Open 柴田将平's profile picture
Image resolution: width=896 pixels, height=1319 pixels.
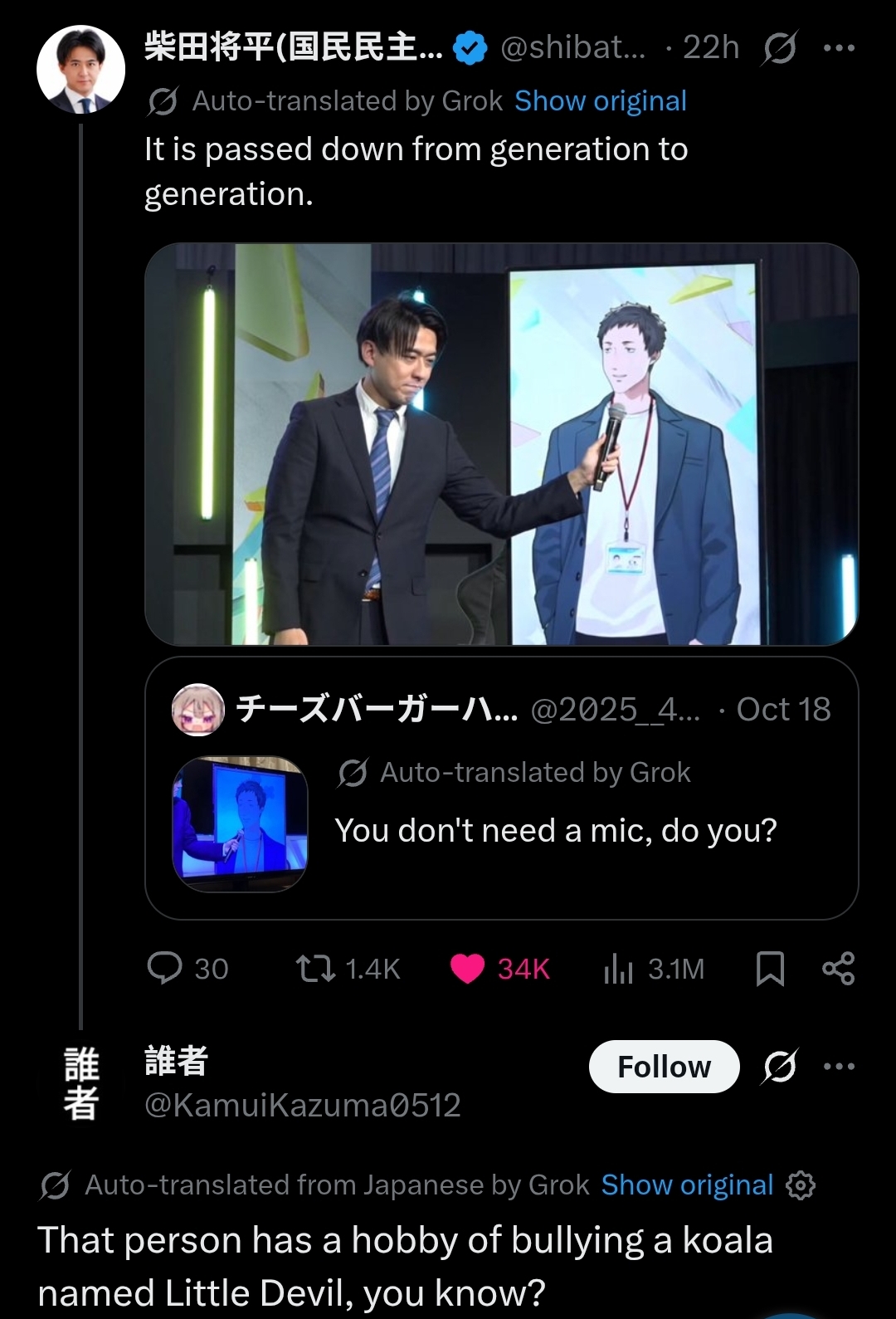tap(80, 70)
